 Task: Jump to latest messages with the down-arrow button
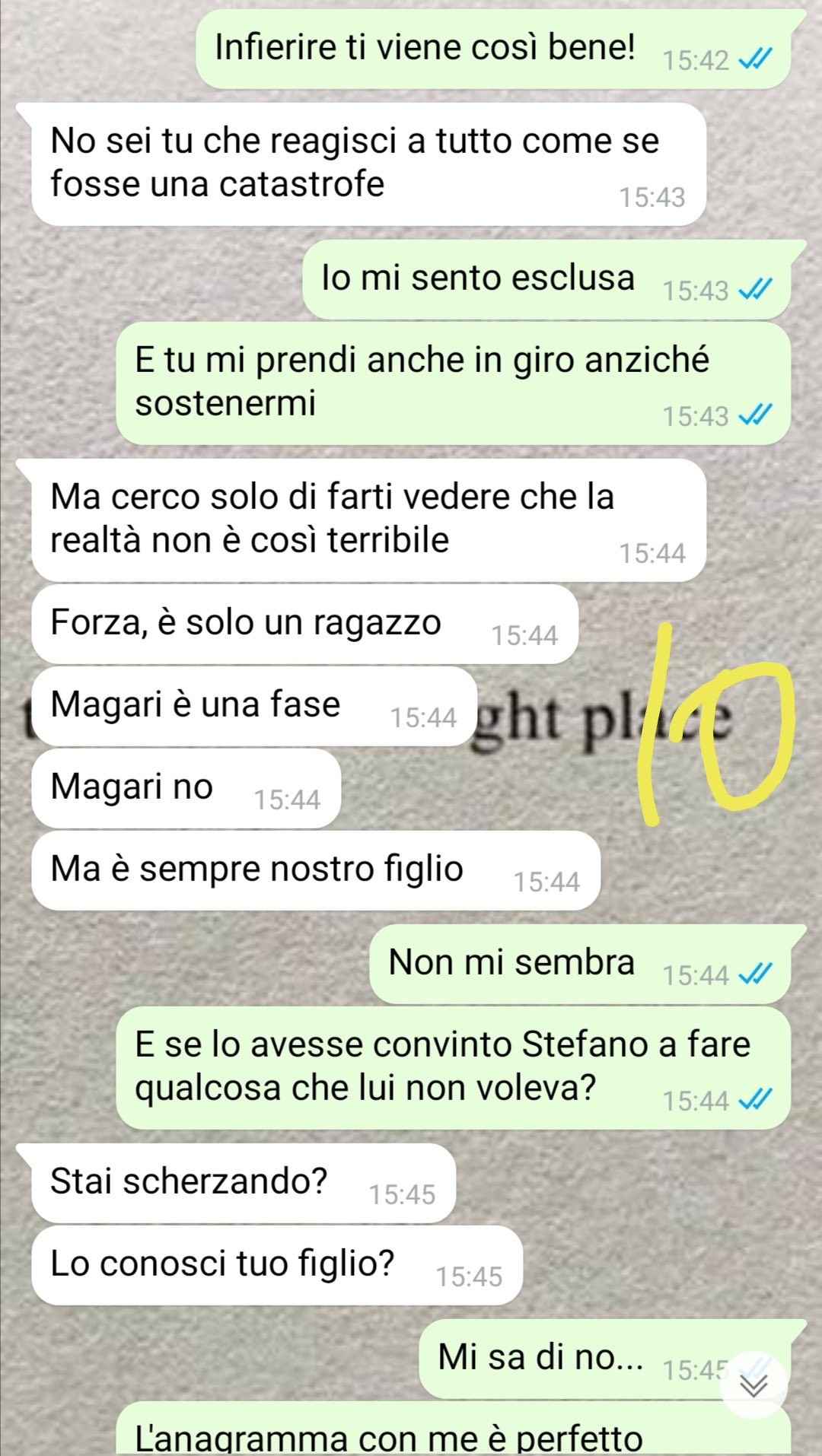(x=753, y=1384)
